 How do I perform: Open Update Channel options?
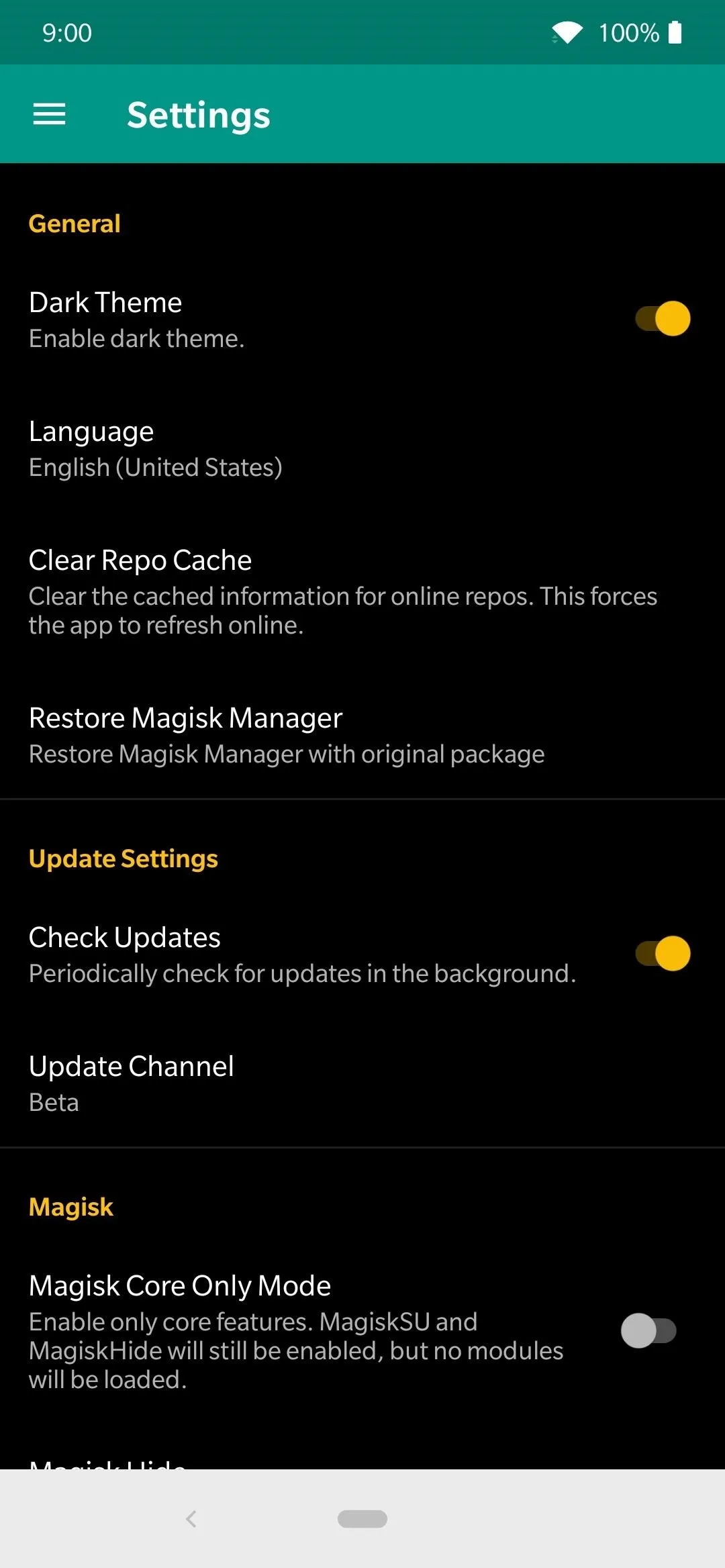click(x=362, y=1083)
